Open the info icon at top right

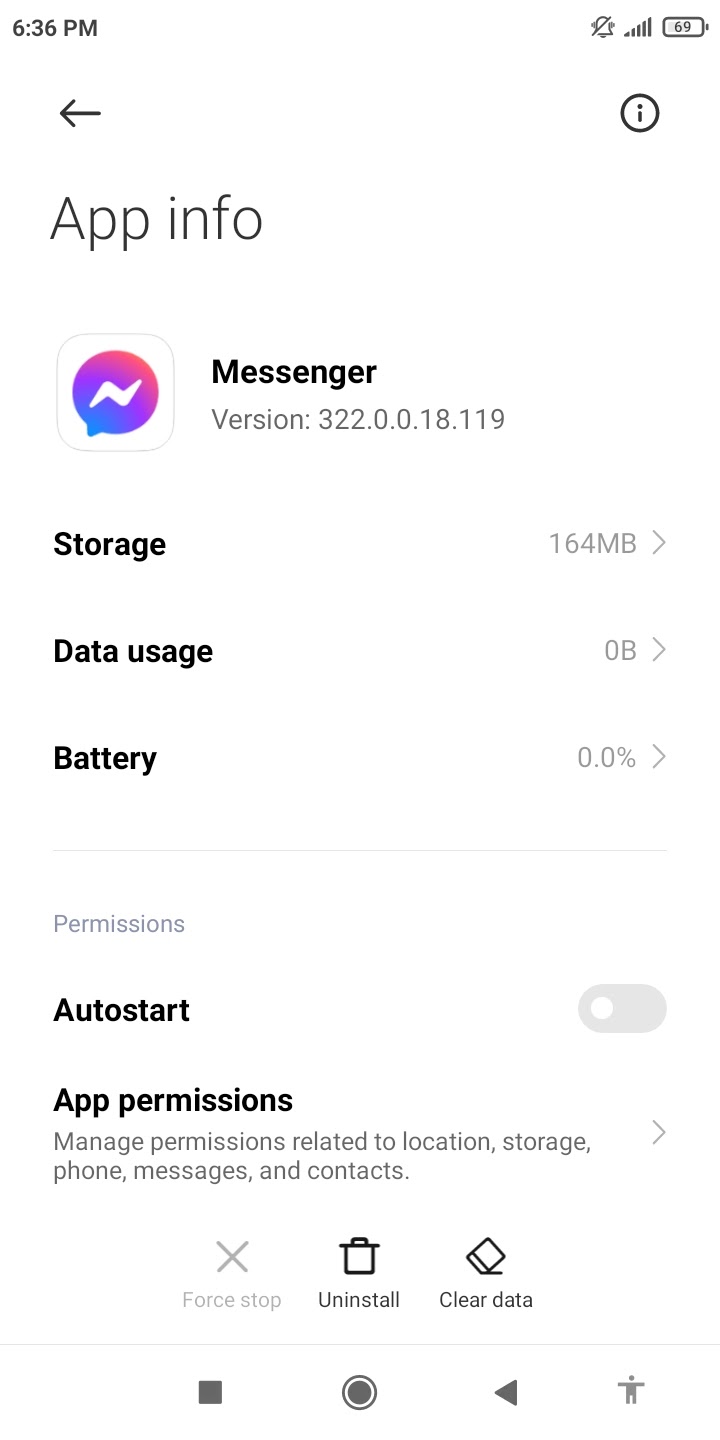640,113
